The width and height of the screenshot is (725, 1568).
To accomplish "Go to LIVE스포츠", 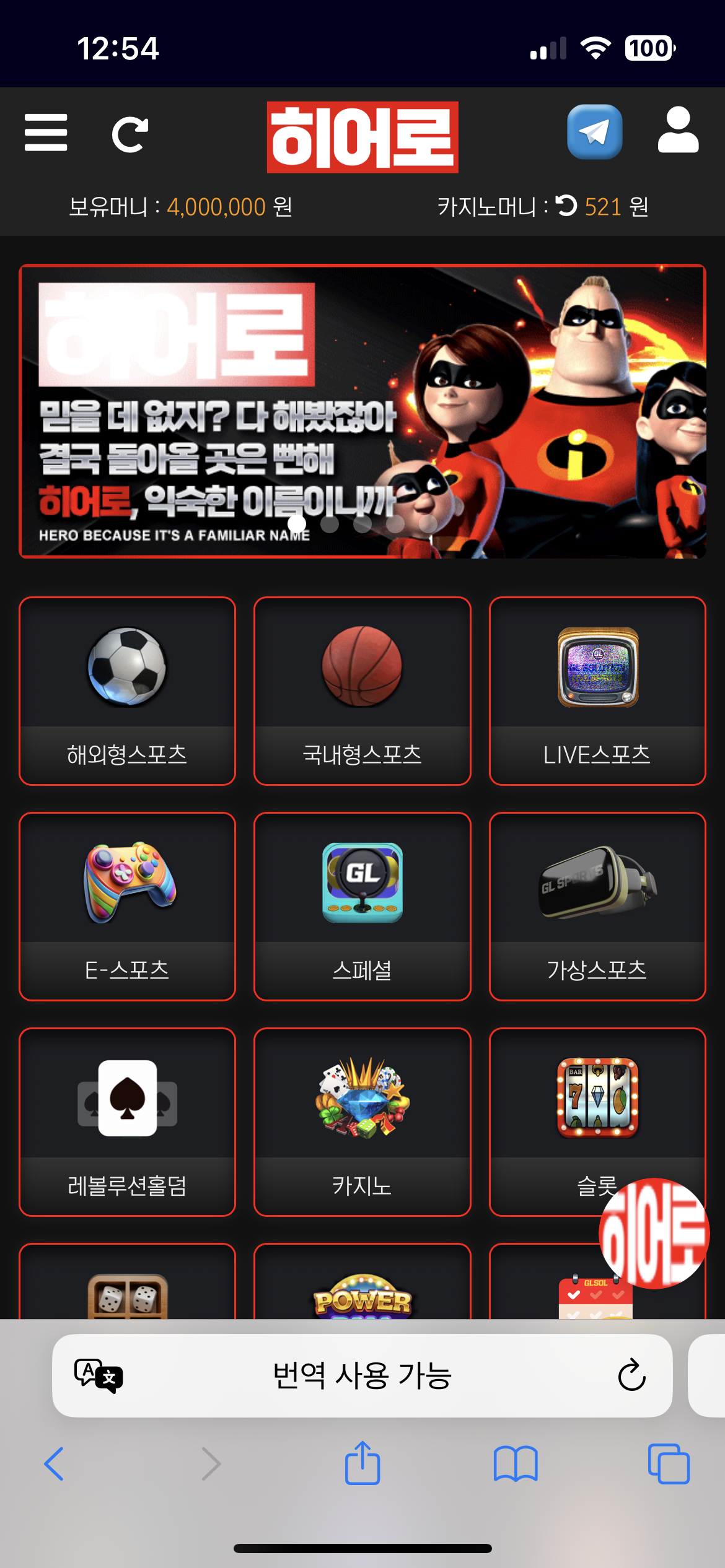I will click(x=597, y=690).
